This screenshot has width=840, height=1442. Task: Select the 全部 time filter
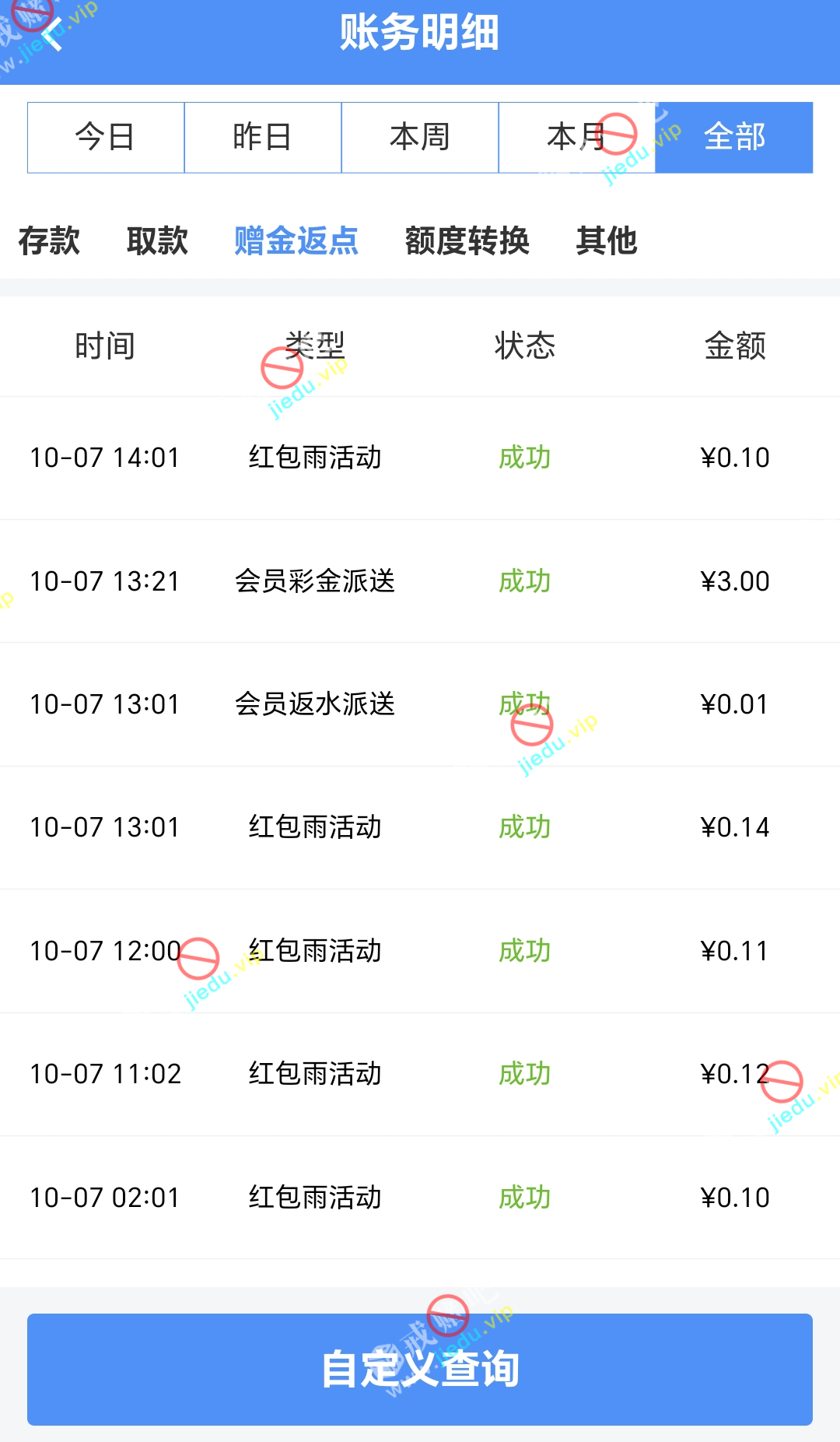point(734,137)
